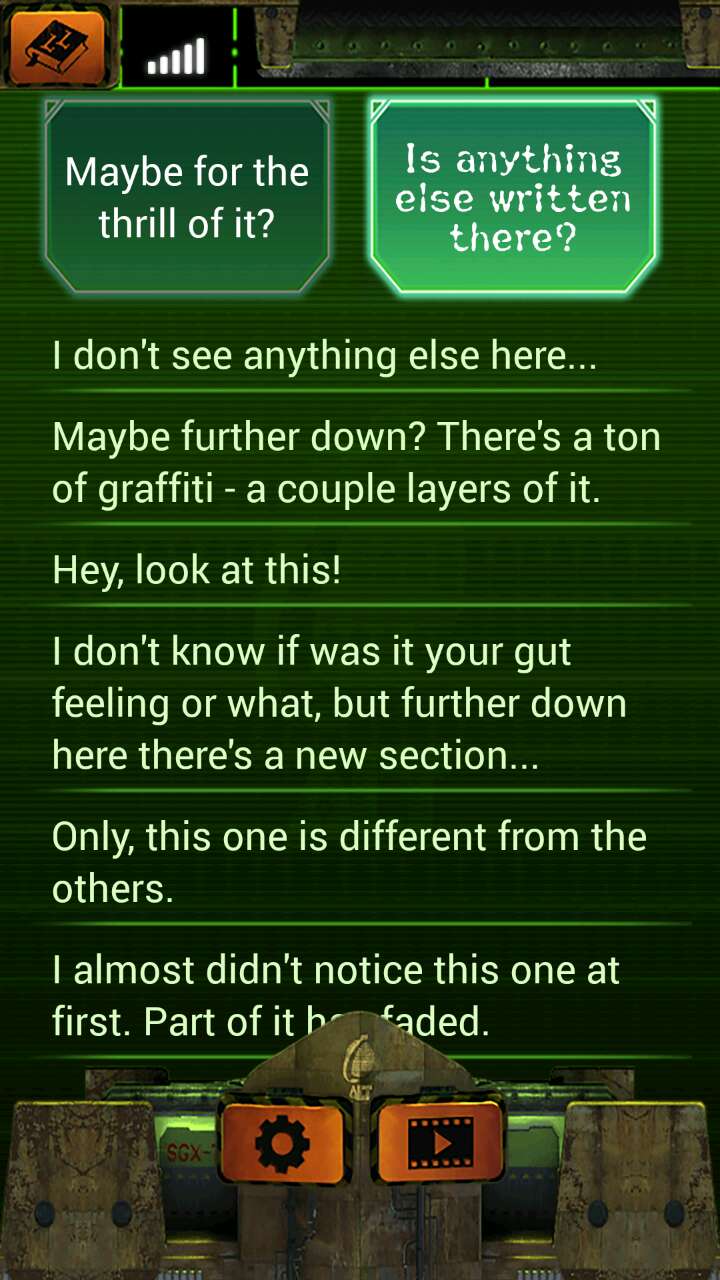720x1280 pixels.
Task: Choose reply "Maybe for the thrill of it?"
Action: click(187, 197)
